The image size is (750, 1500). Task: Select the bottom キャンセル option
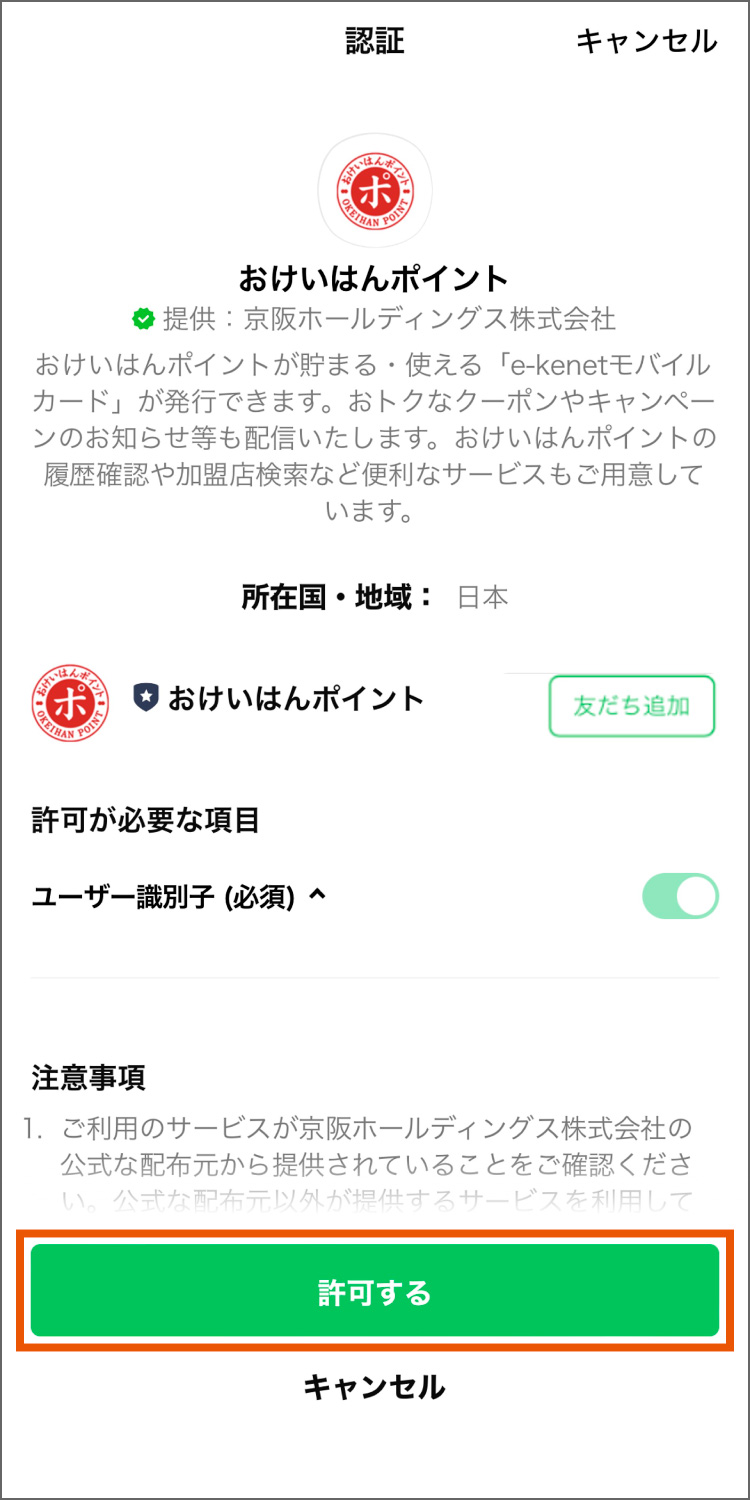[374, 1387]
